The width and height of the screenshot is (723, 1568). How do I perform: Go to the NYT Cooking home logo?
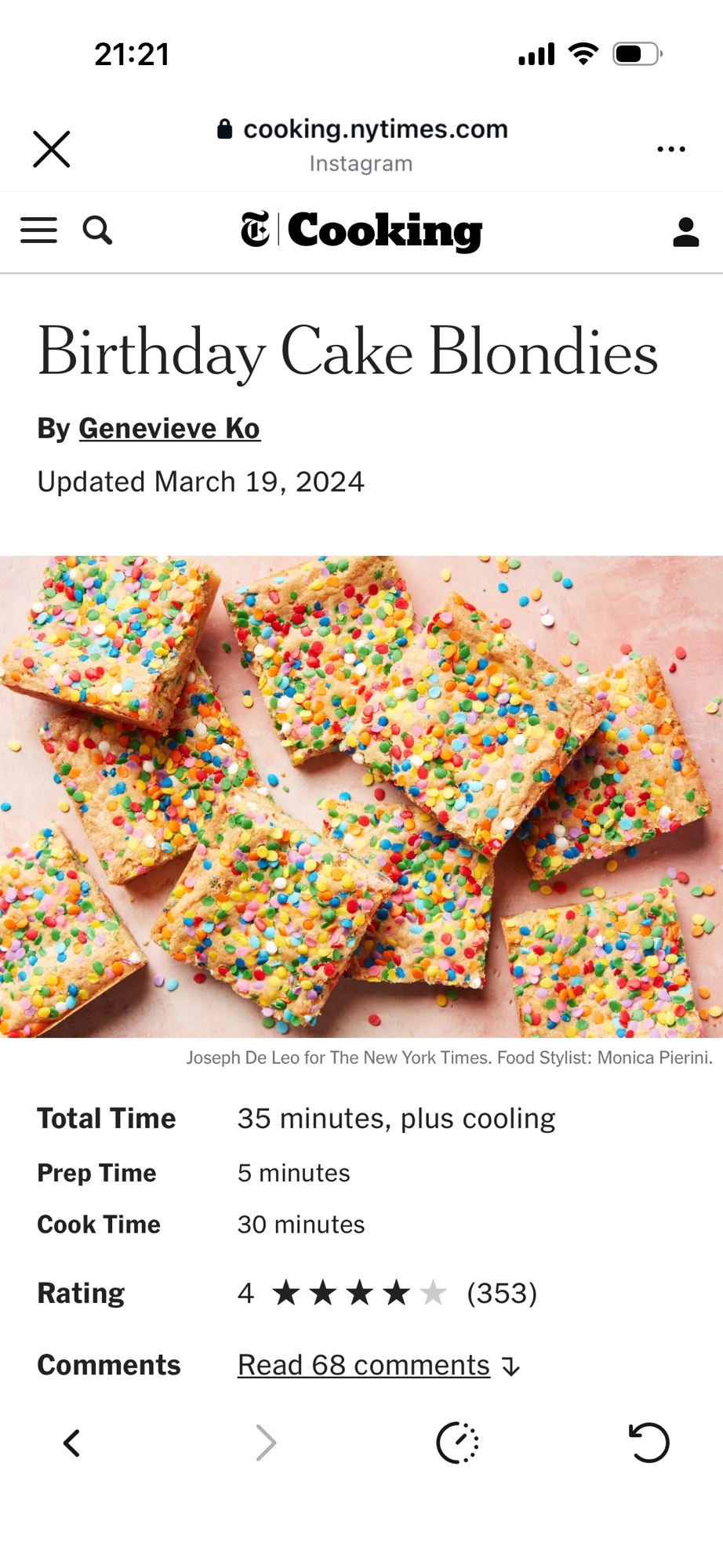(361, 231)
